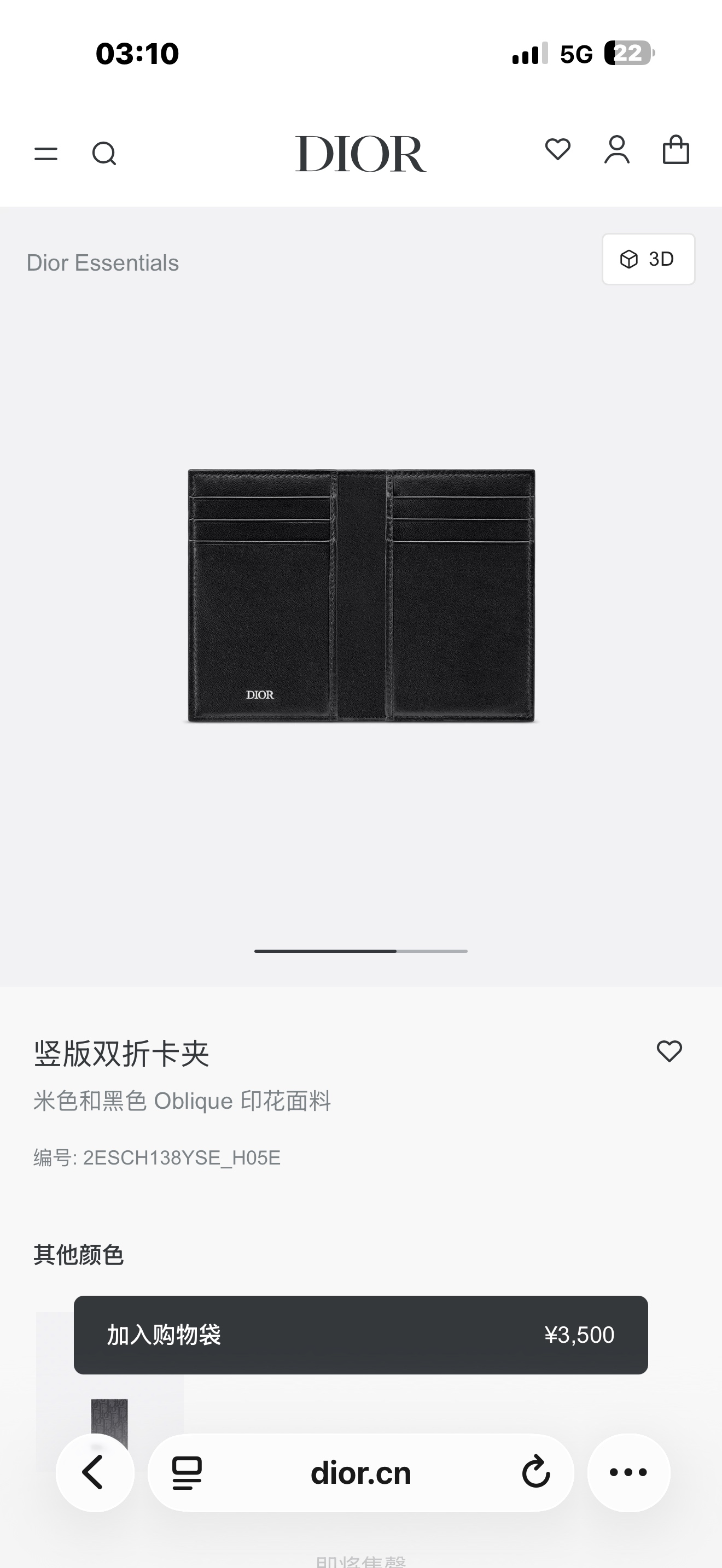Open the bifold card holder photo
The width and height of the screenshot is (722, 1568).
(x=361, y=595)
